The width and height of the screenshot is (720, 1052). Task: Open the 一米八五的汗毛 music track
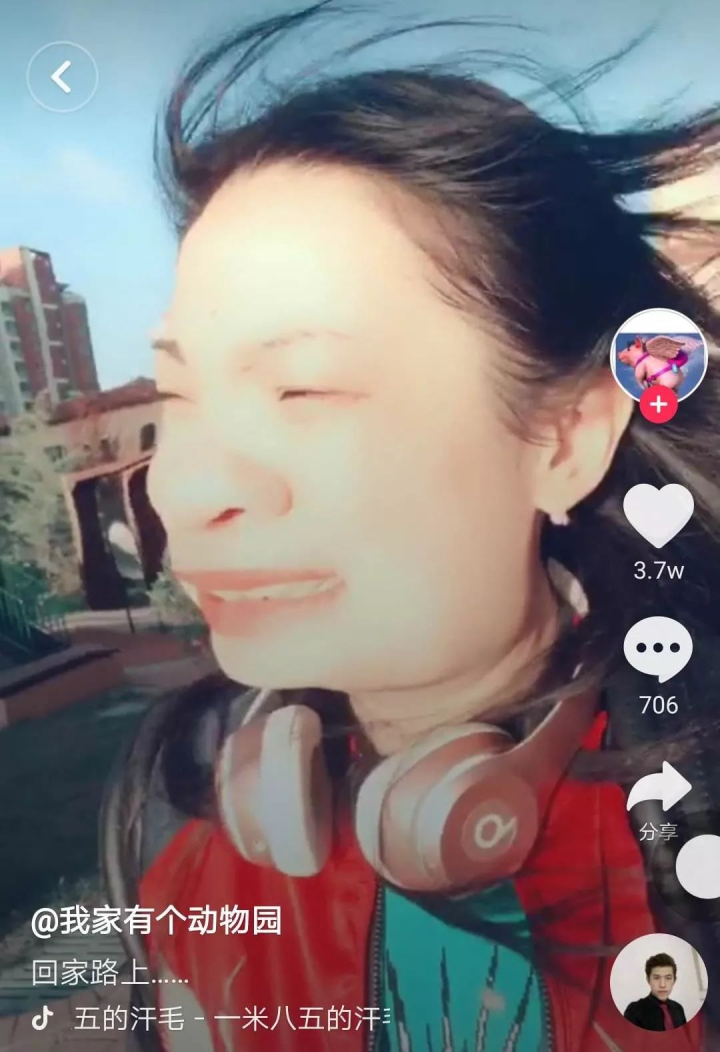click(230, 1019)
